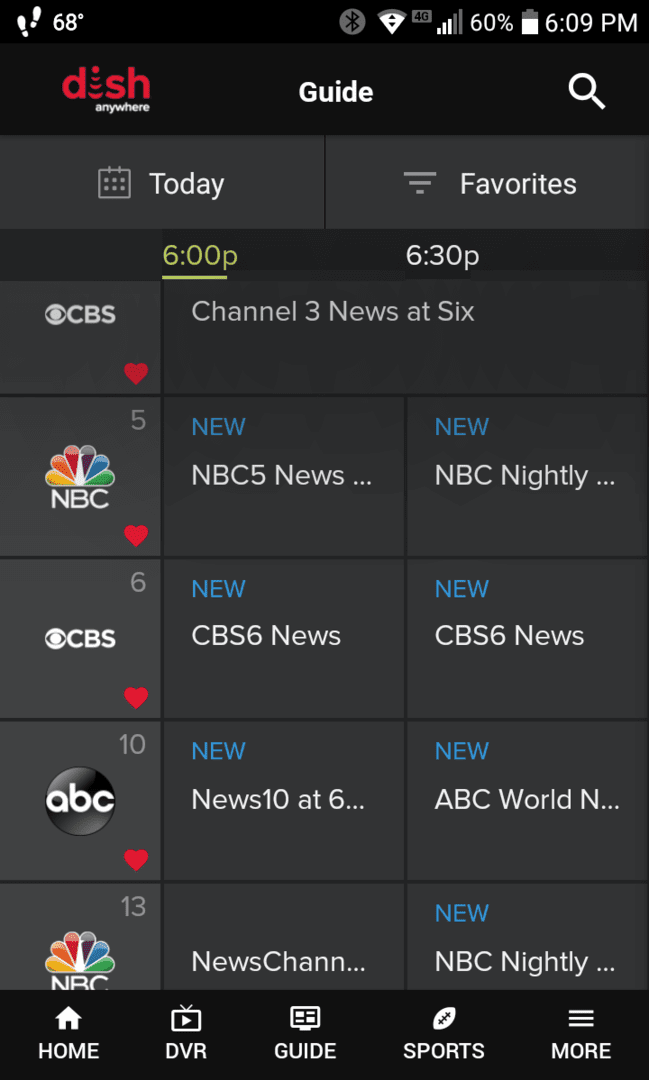Tap the Dish Anywhere logo
Image resolution: width=649 pixels, height=1080 pixels.
pyautogui.click(x=106, y=90)
